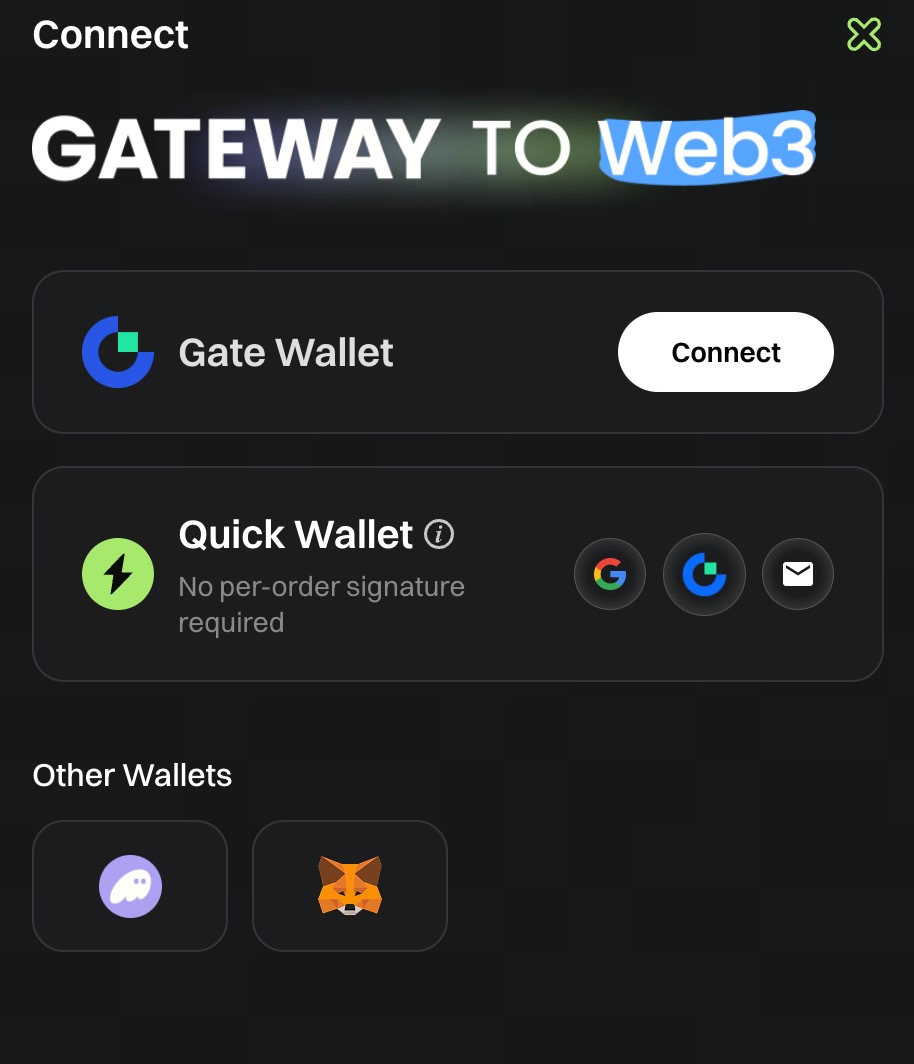Select the MetaMask wallet option
The width and height of the screenshot is (914, 1064).
pyautogui.click(x=349, y=886)
